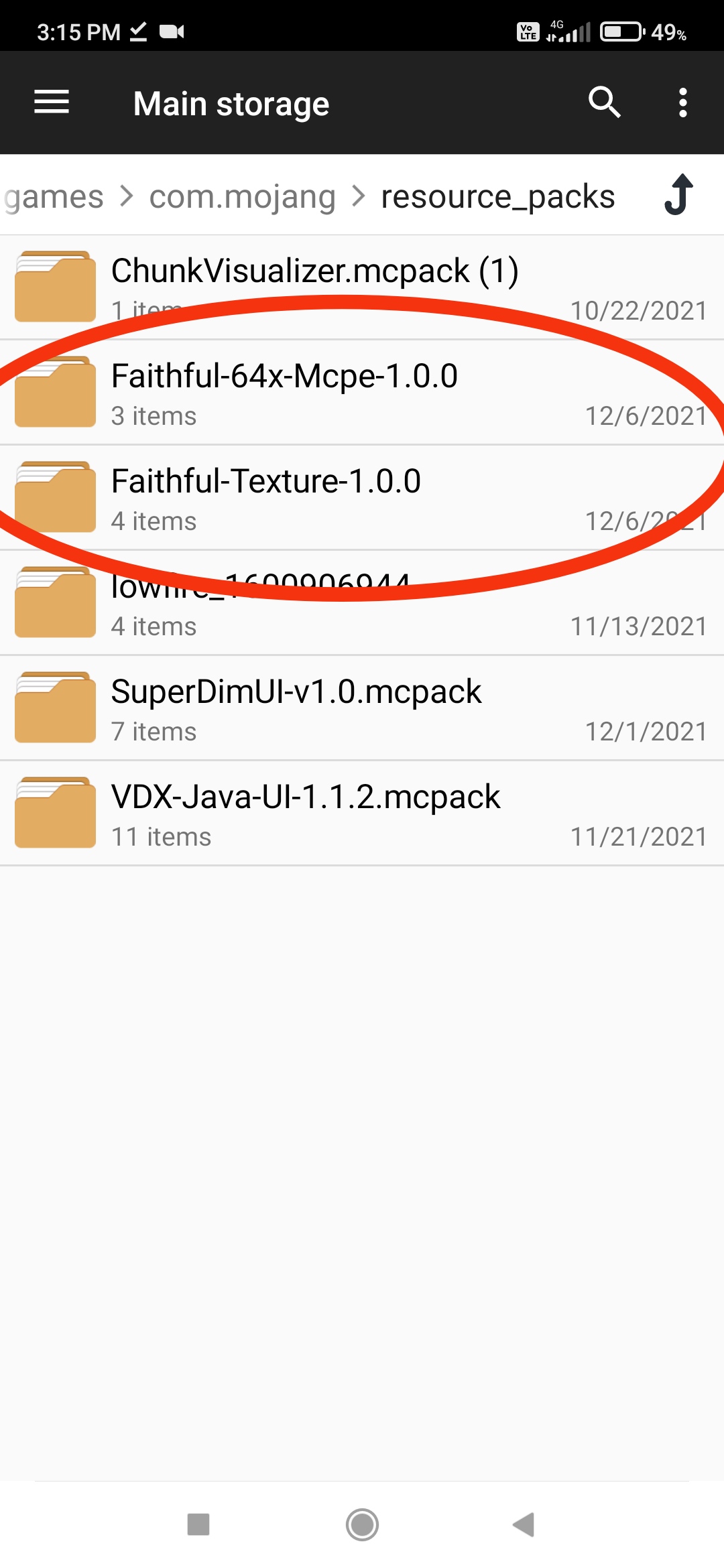The height and width of the screenshot is (1568, 724).
Task: Open the navigation drawer menu
Action: [x=52, y=103]
